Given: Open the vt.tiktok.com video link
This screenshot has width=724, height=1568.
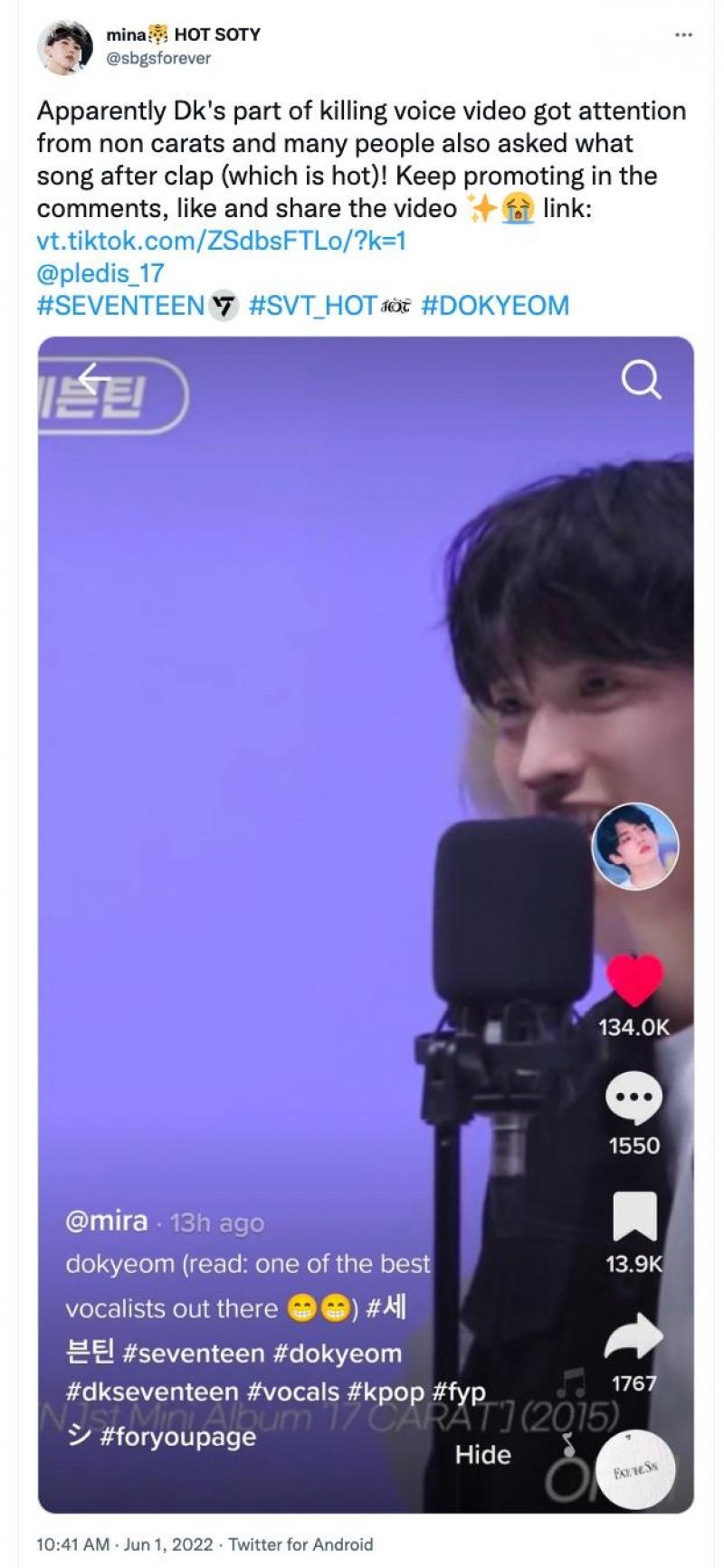Looking at the screenshot, I should point(221,241).
